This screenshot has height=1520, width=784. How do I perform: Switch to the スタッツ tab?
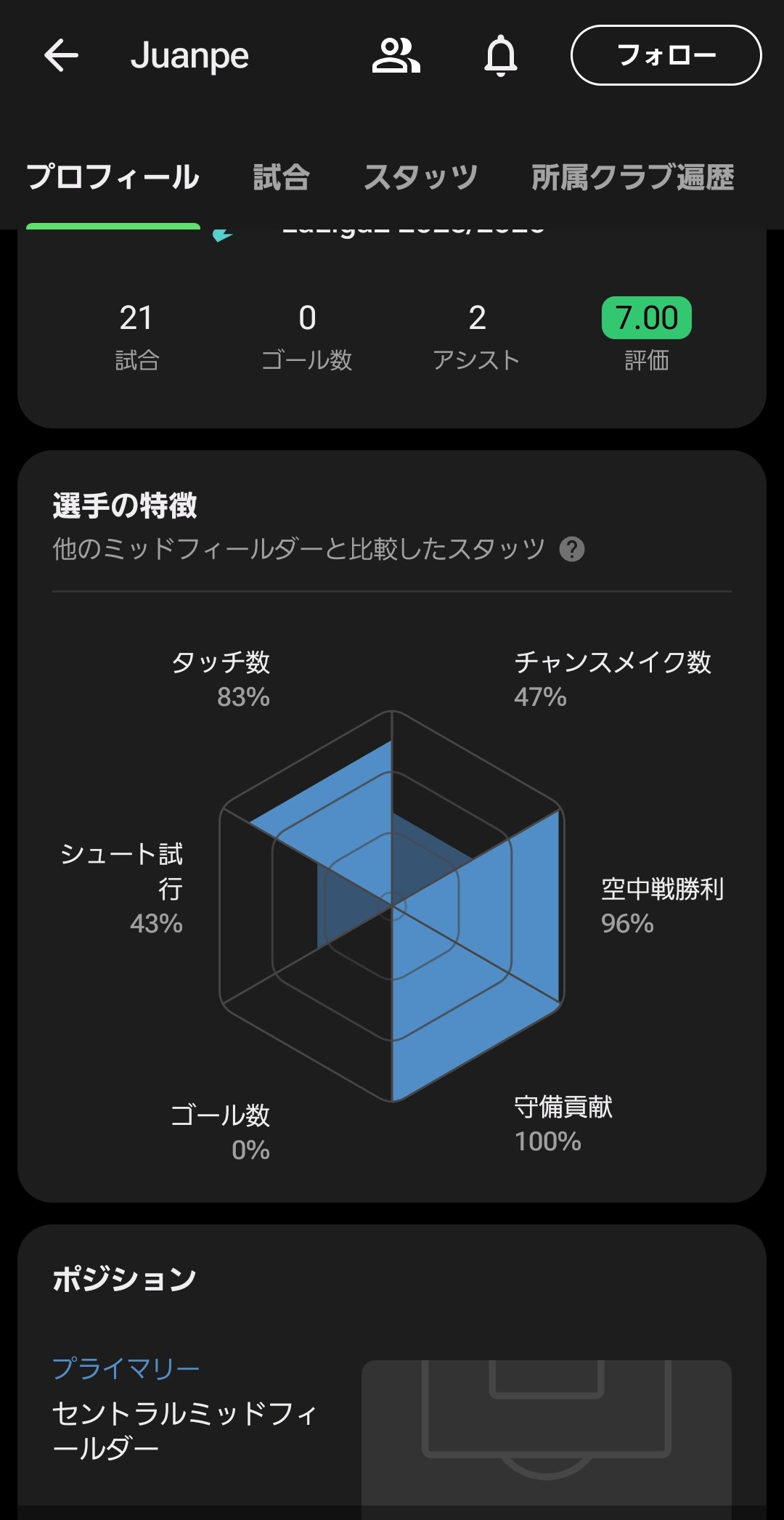421,177
